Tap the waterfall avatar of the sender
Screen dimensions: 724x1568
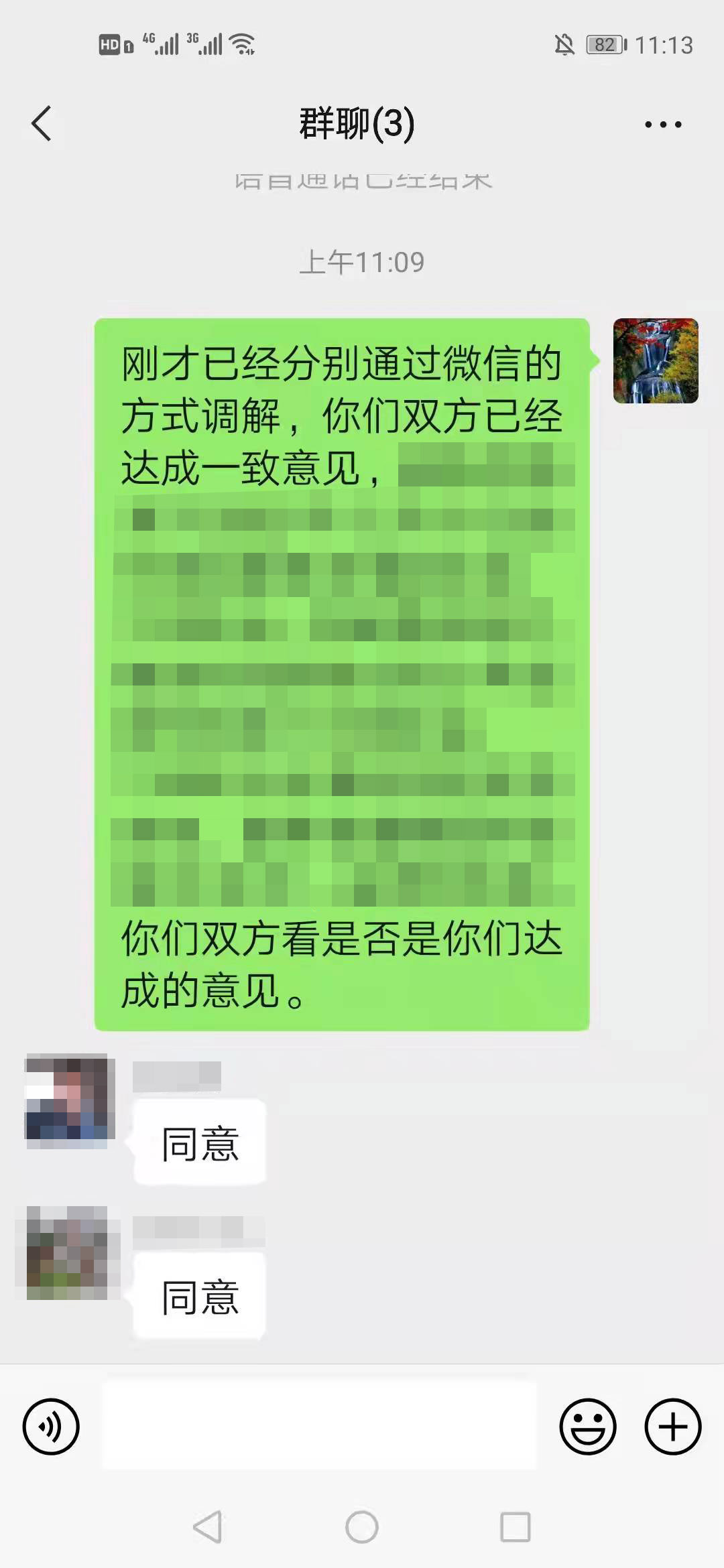point(656,361)
